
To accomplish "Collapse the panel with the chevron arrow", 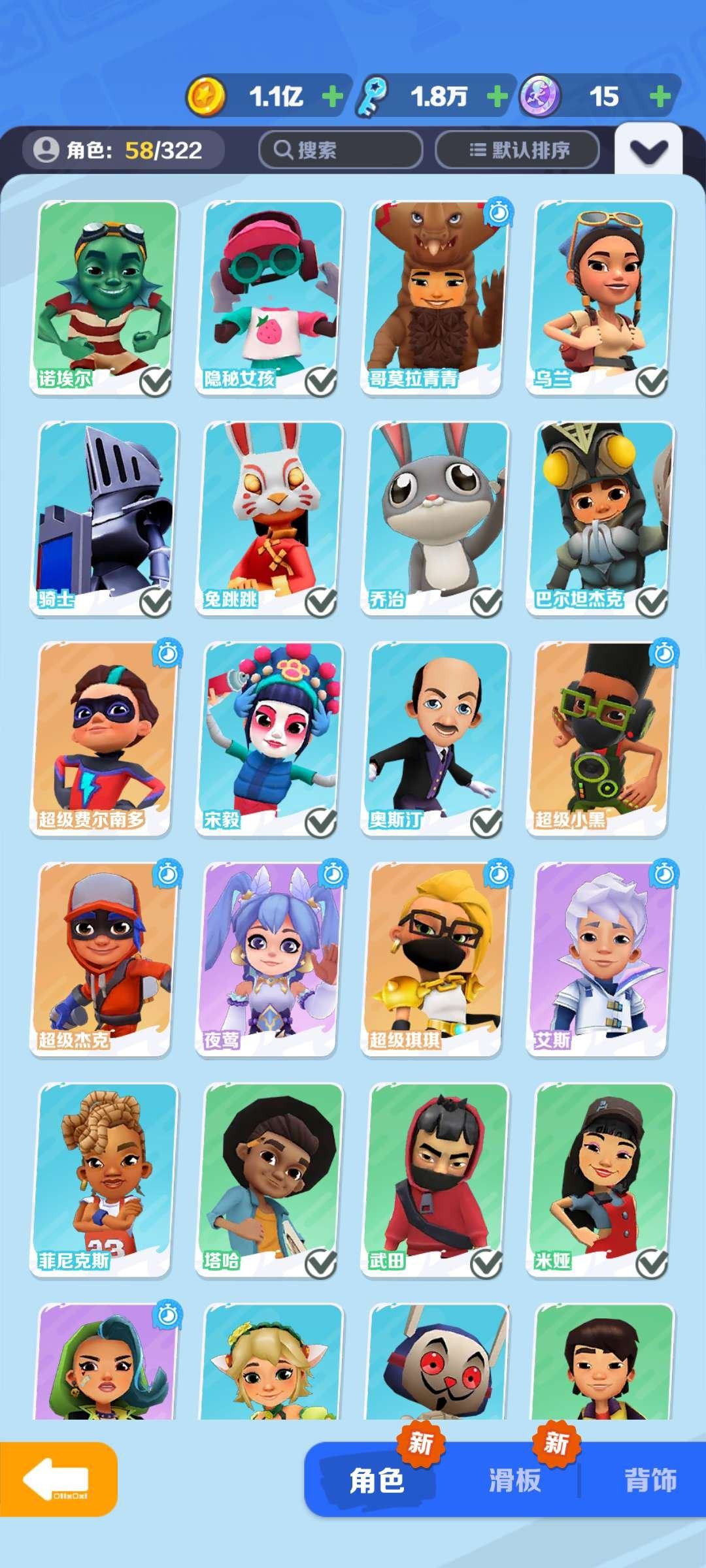I will point(648,151).
